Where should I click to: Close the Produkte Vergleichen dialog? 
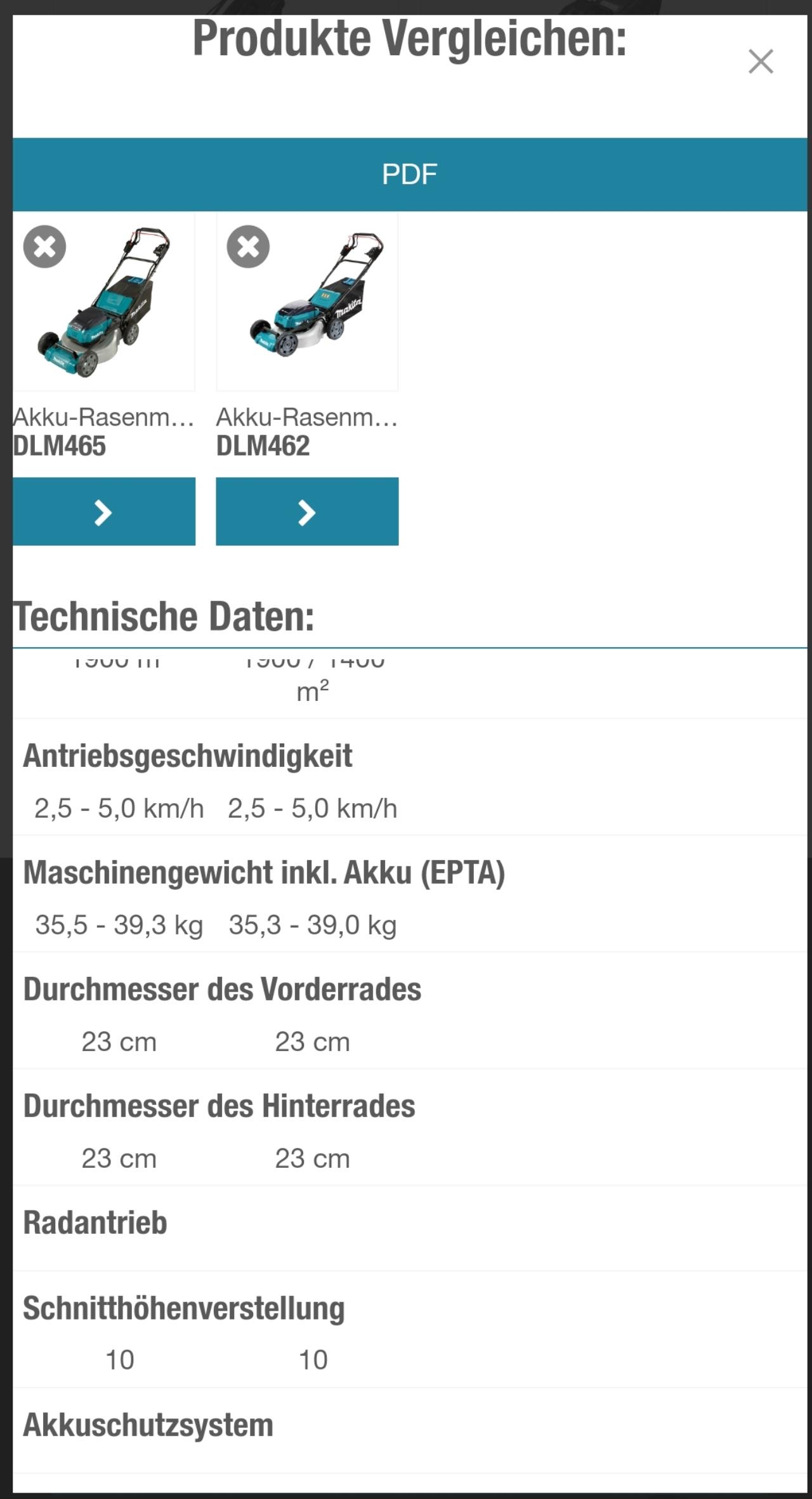coord(760,62)
